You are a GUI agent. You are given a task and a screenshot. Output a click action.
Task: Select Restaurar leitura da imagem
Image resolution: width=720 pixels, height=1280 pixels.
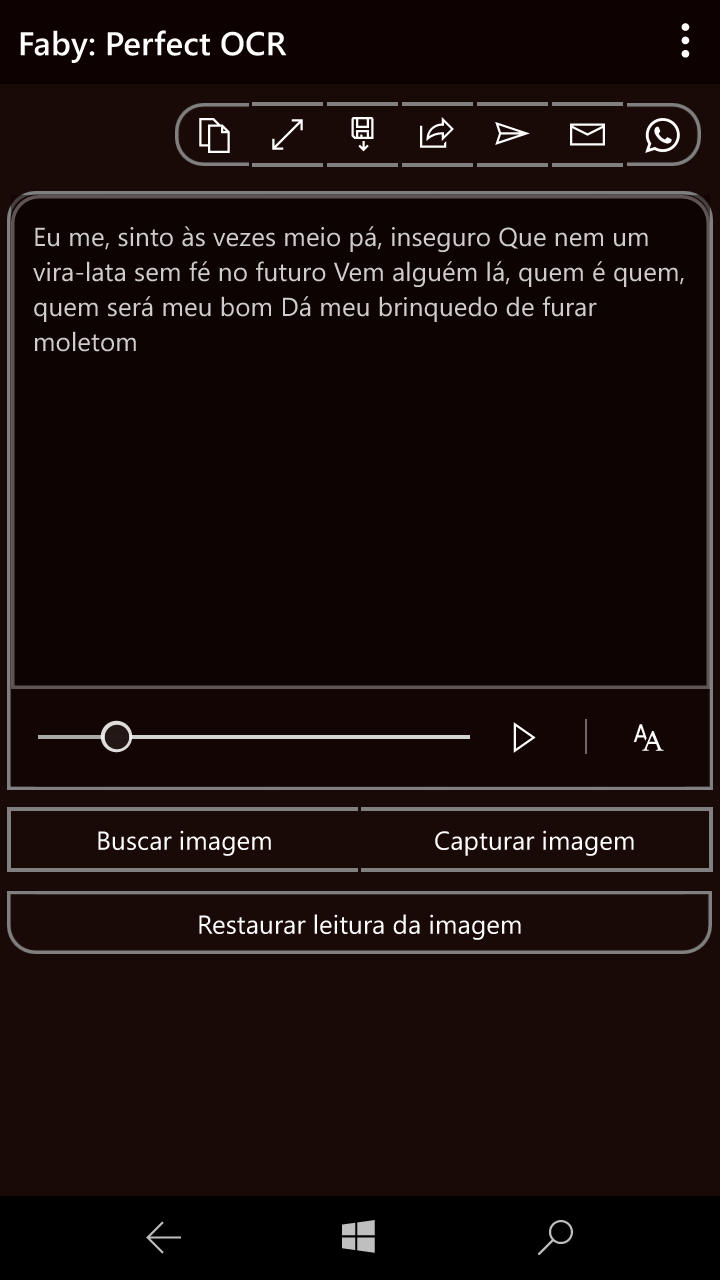click(x=360, y=924)
